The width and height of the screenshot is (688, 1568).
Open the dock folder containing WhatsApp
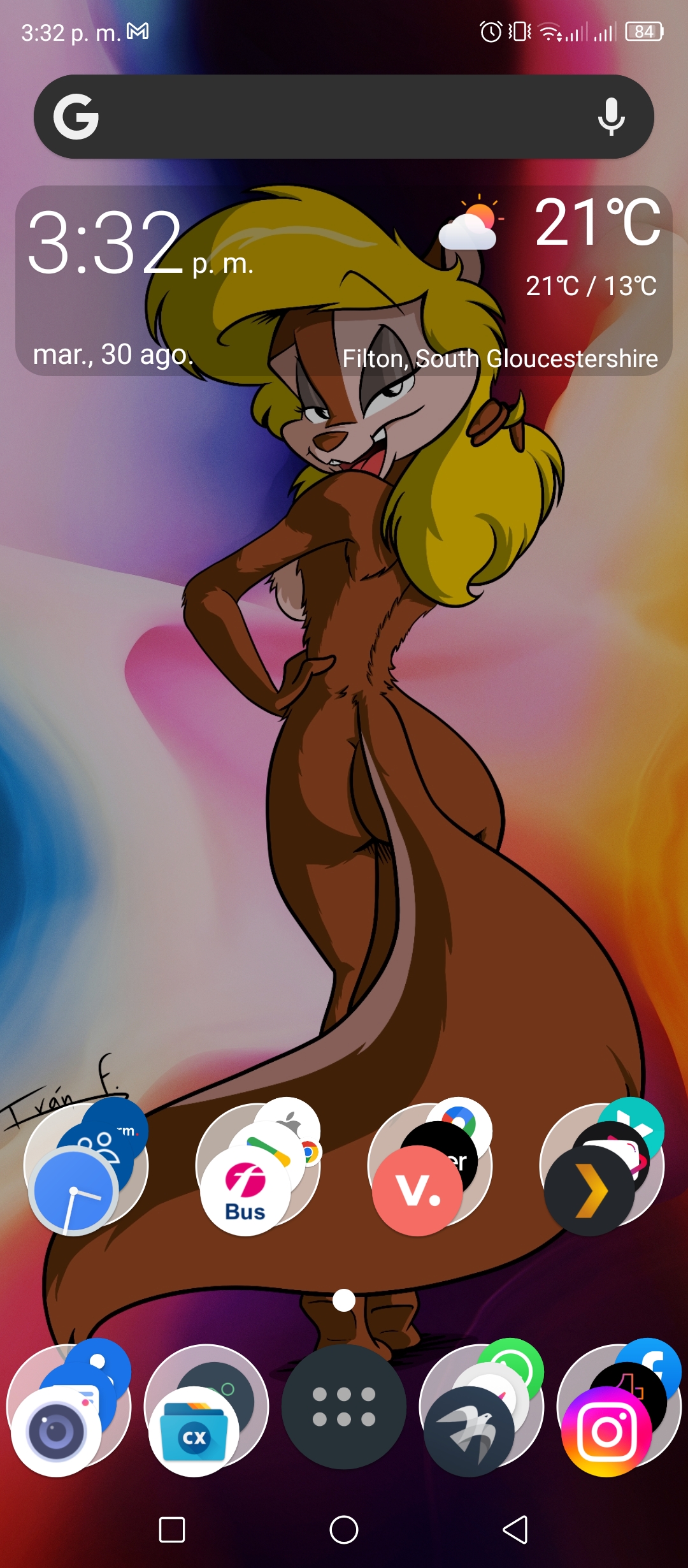pyautogui.click(x=482, y=1407)
